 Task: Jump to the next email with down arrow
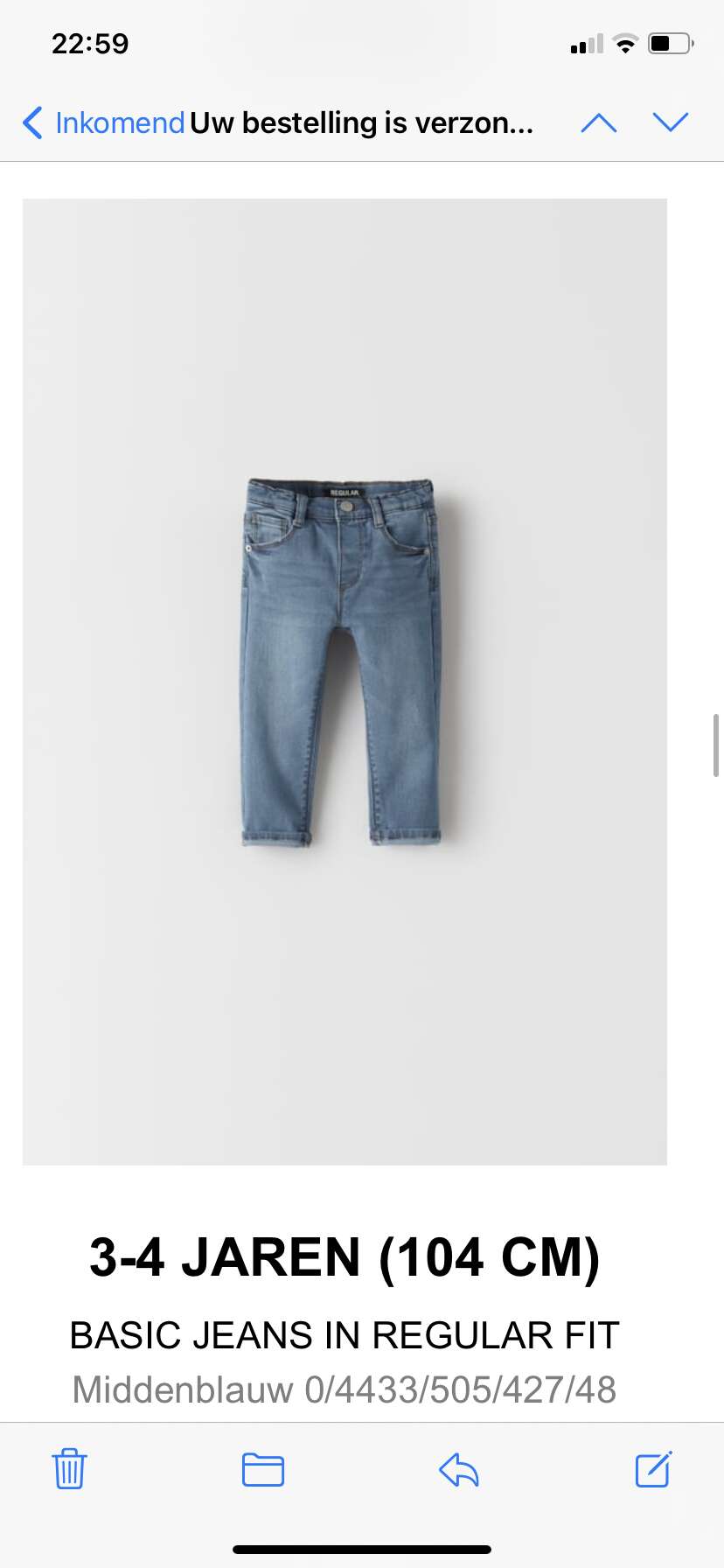[x=671, y=122]
